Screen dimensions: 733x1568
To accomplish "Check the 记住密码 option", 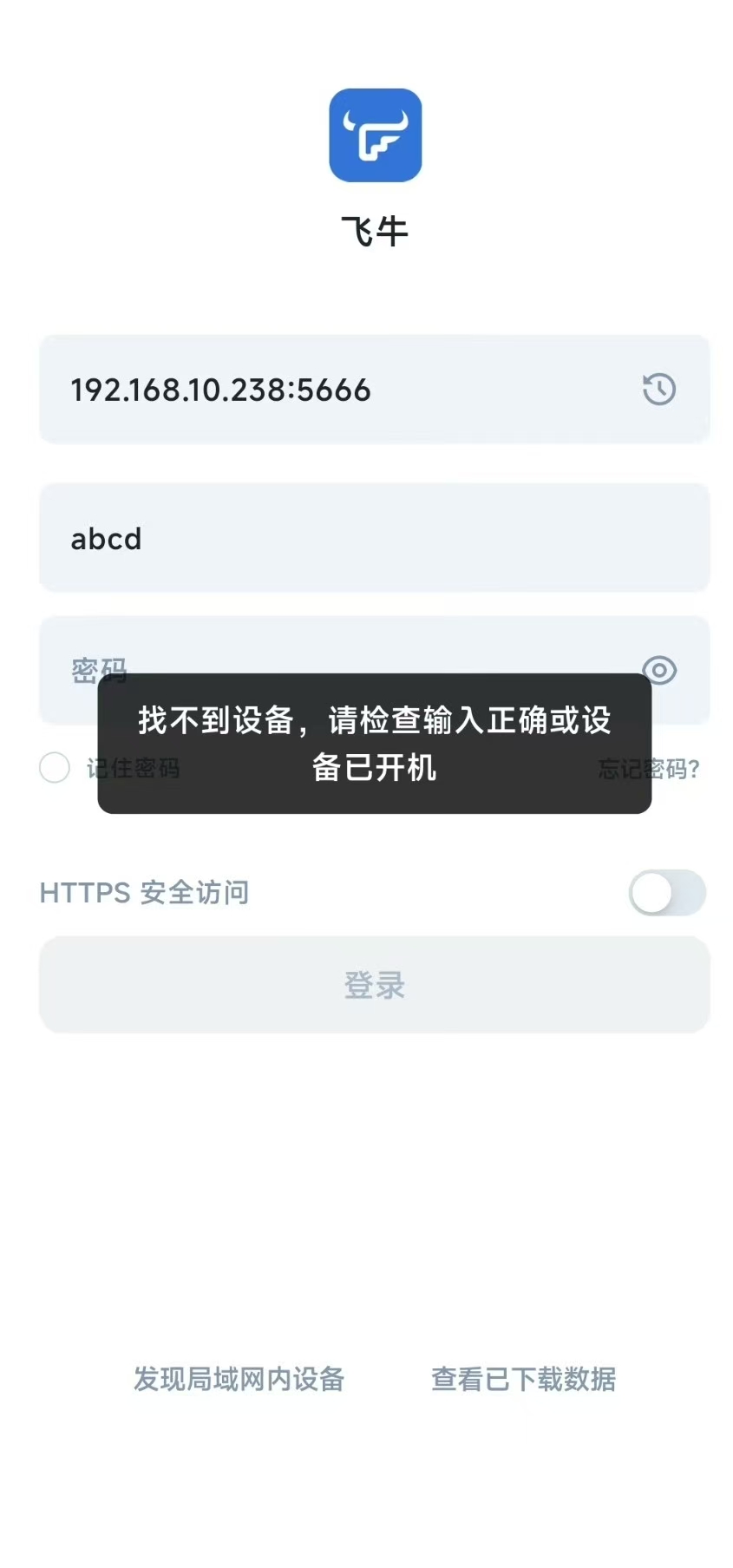I will [x=55, y=768].
